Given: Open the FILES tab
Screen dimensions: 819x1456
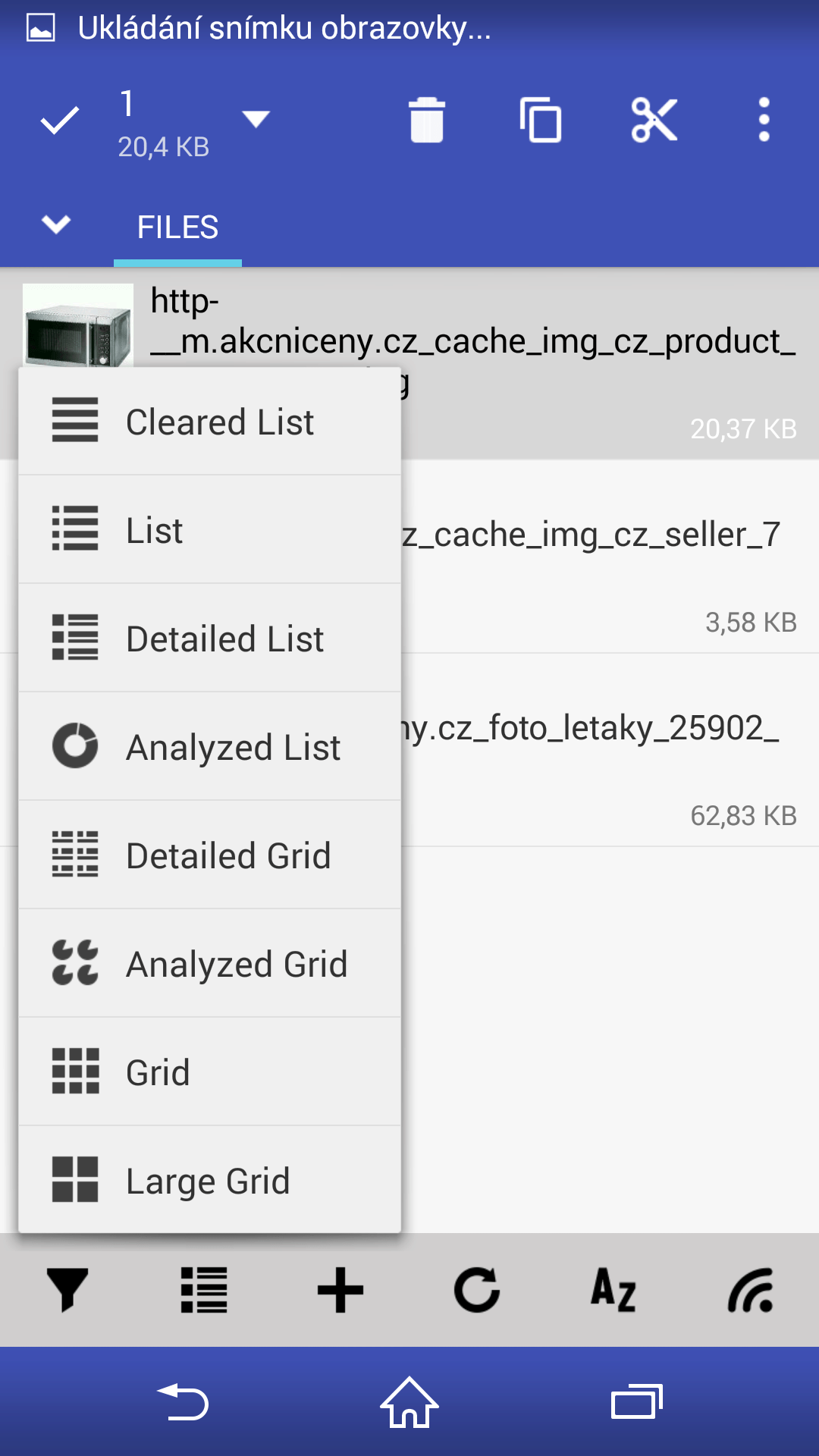Looking at the screenshot, I should (177, 227).
